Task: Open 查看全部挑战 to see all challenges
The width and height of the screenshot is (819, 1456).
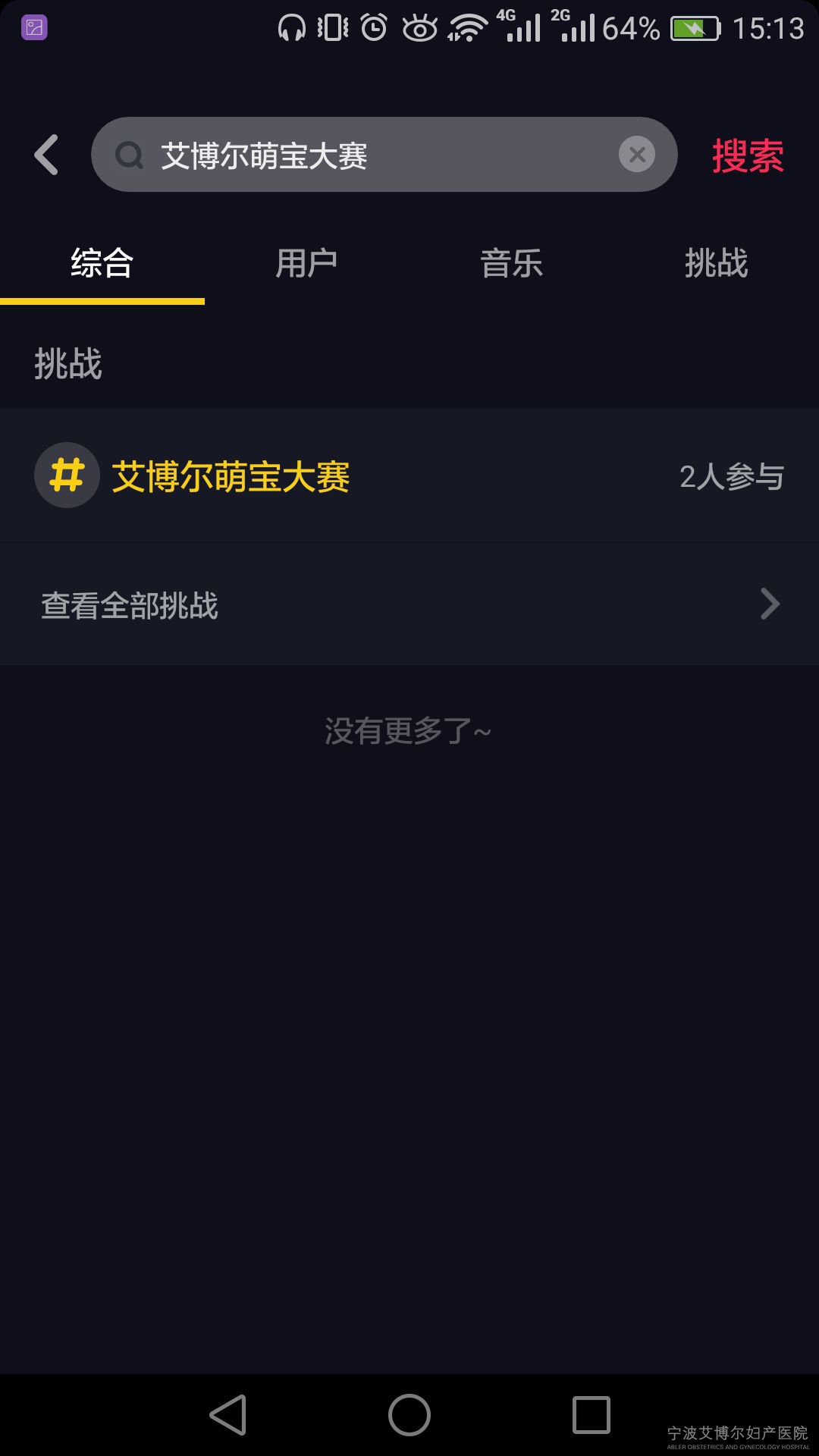Action: click(409, 605)
